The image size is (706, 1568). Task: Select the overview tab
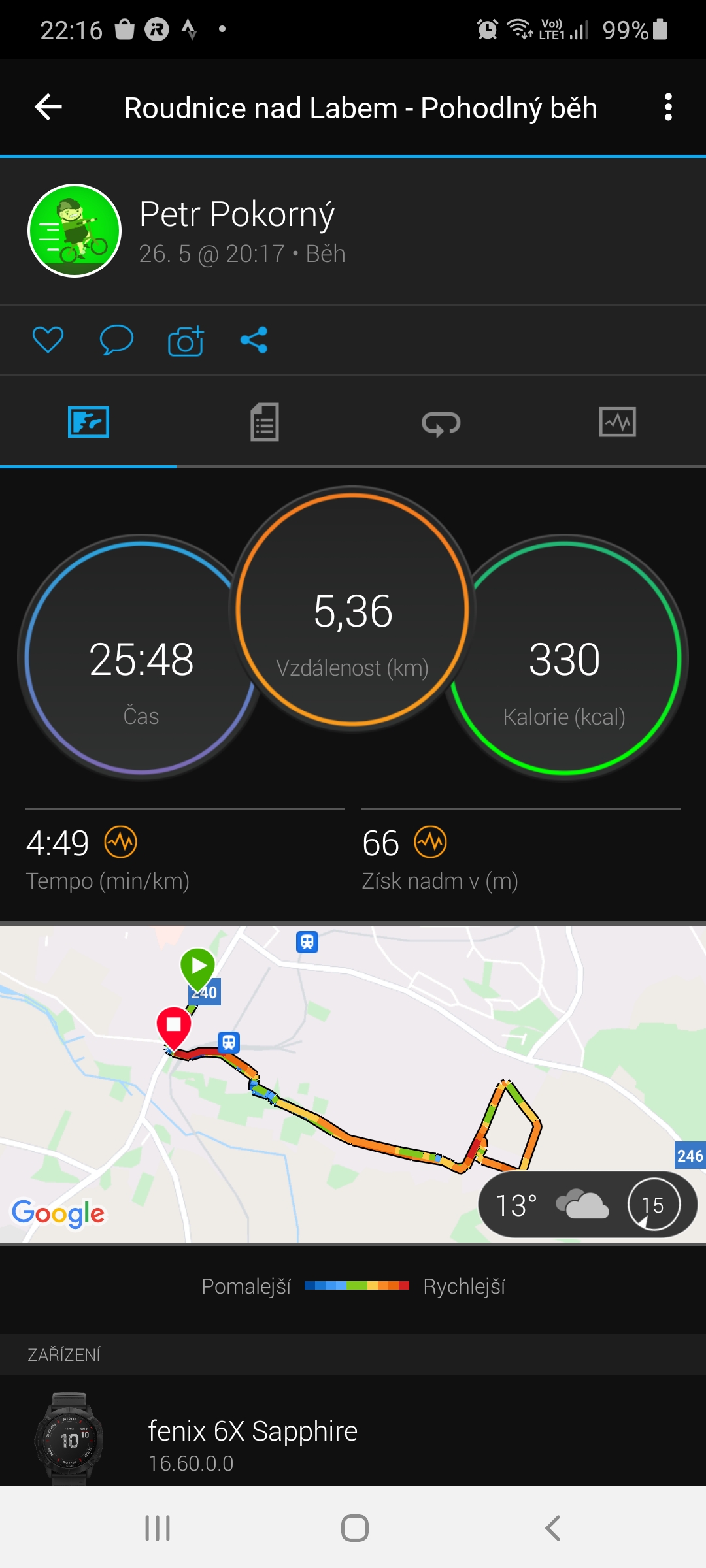[x=88, y=422]
